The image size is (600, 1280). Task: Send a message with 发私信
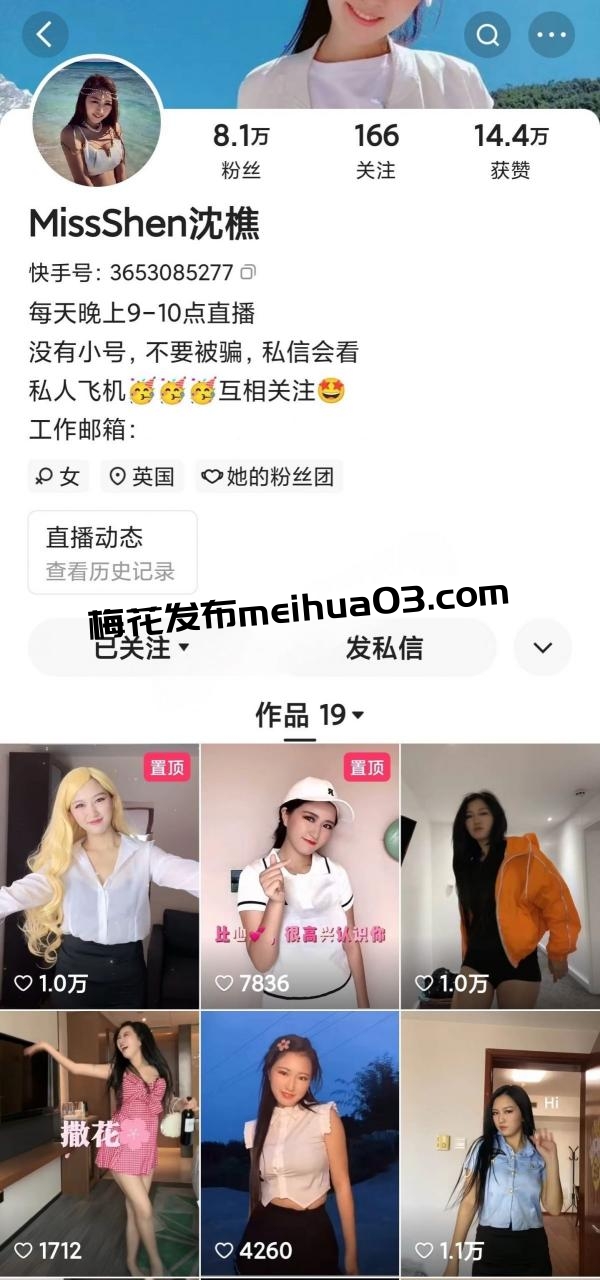384,647
